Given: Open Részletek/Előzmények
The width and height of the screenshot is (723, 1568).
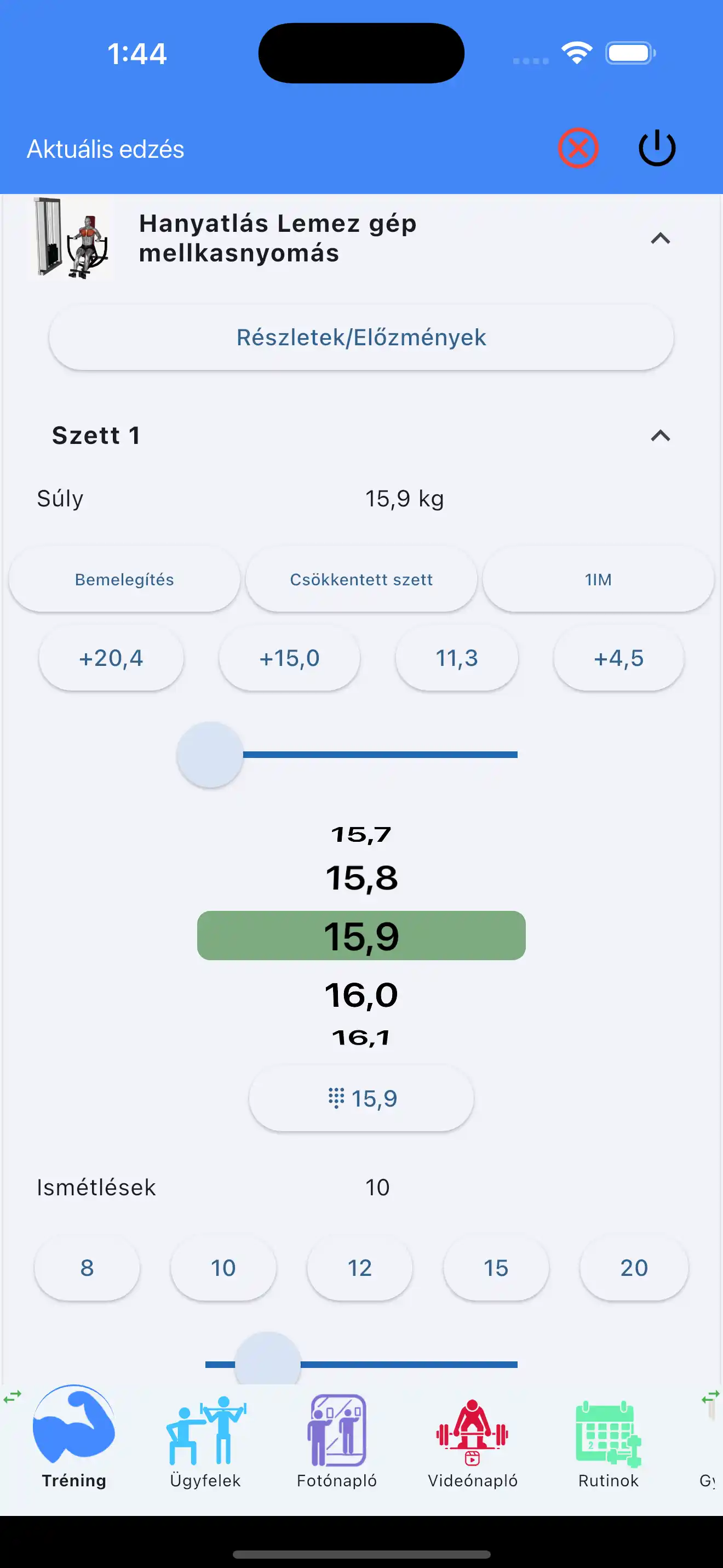Looking at the screenshot, I should pos(361,337).
